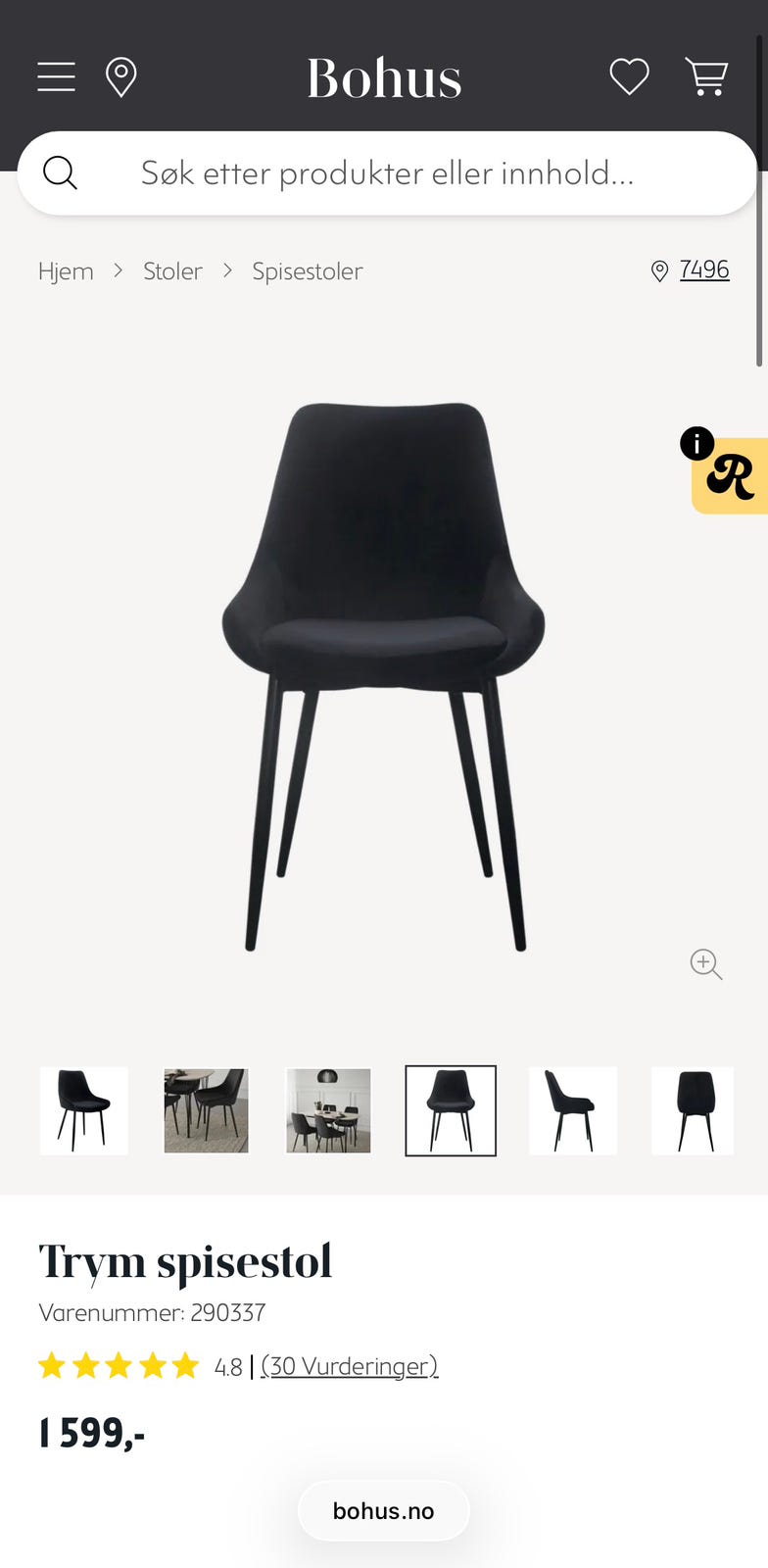Screen dimensions: 768x1568
Task: Go to Hjem breadcrumb
Action: coord(66,271)
